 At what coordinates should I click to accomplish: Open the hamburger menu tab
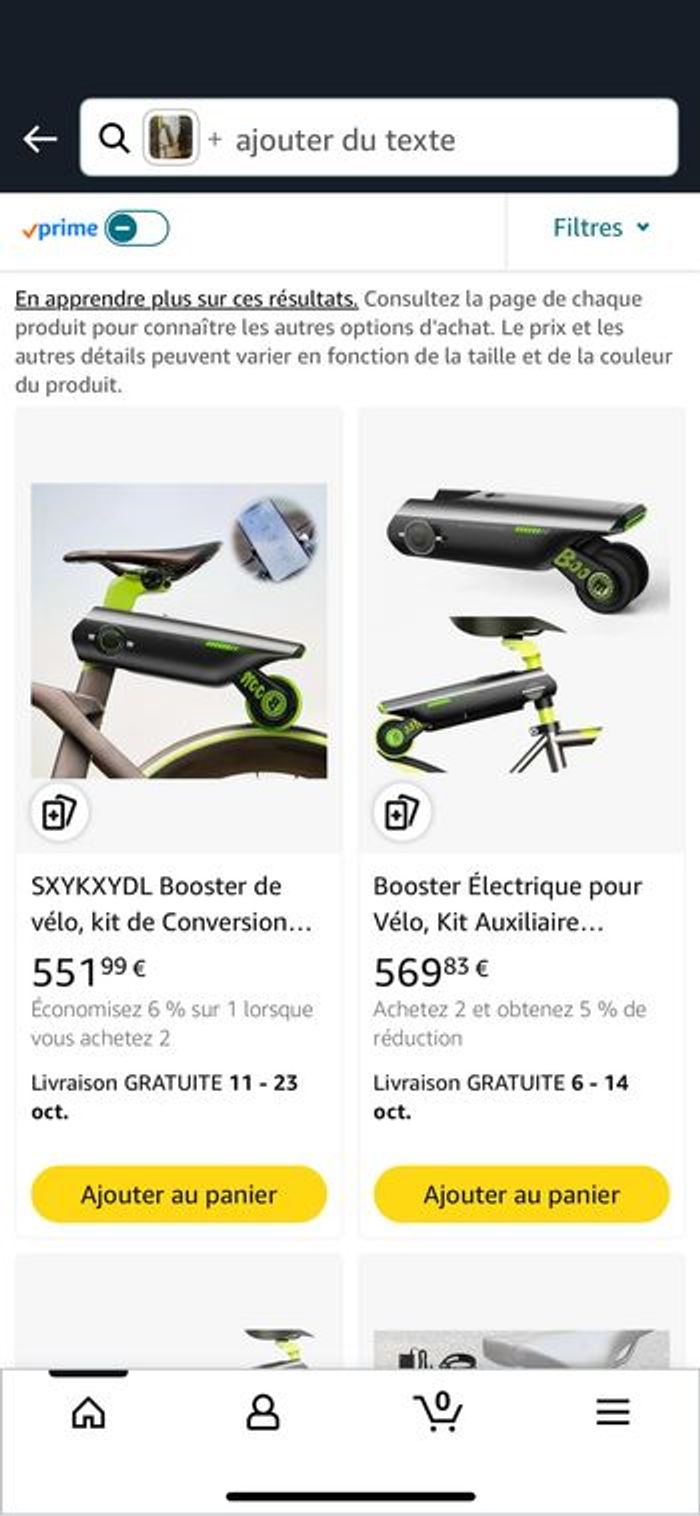pyautogui.click(x=612, y=1412)
